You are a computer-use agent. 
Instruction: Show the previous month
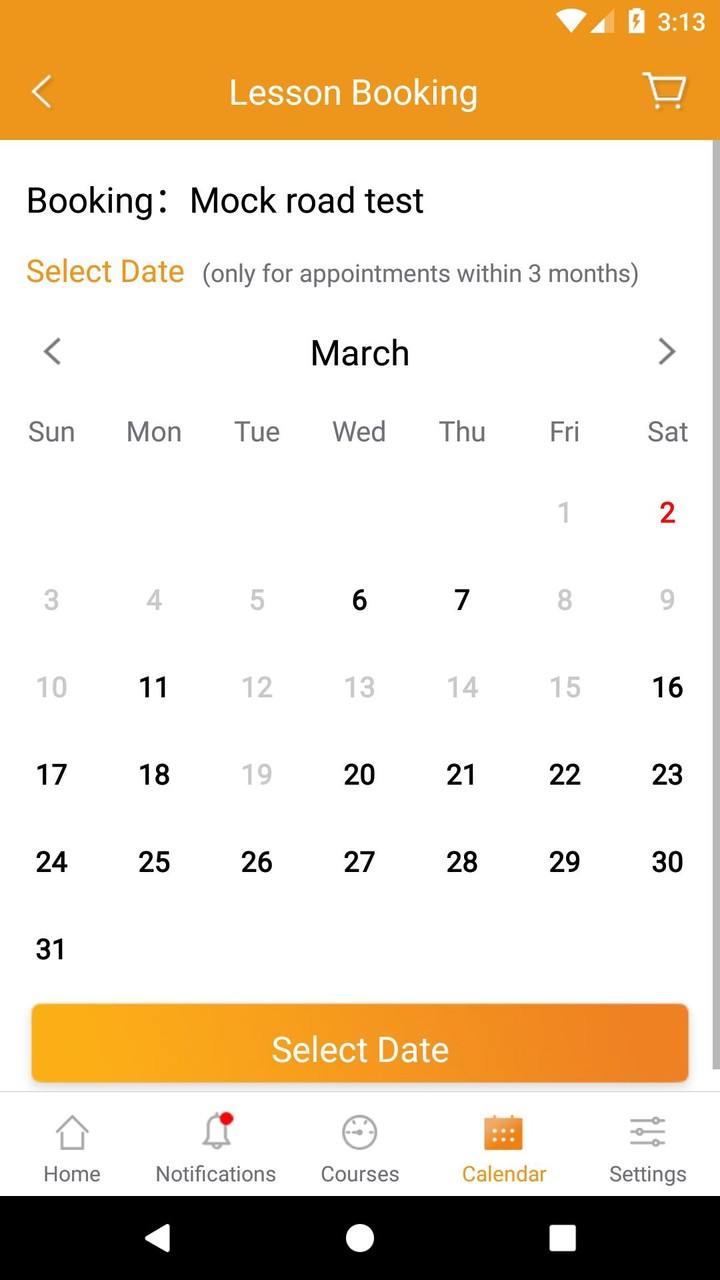(x=52, y=352)
